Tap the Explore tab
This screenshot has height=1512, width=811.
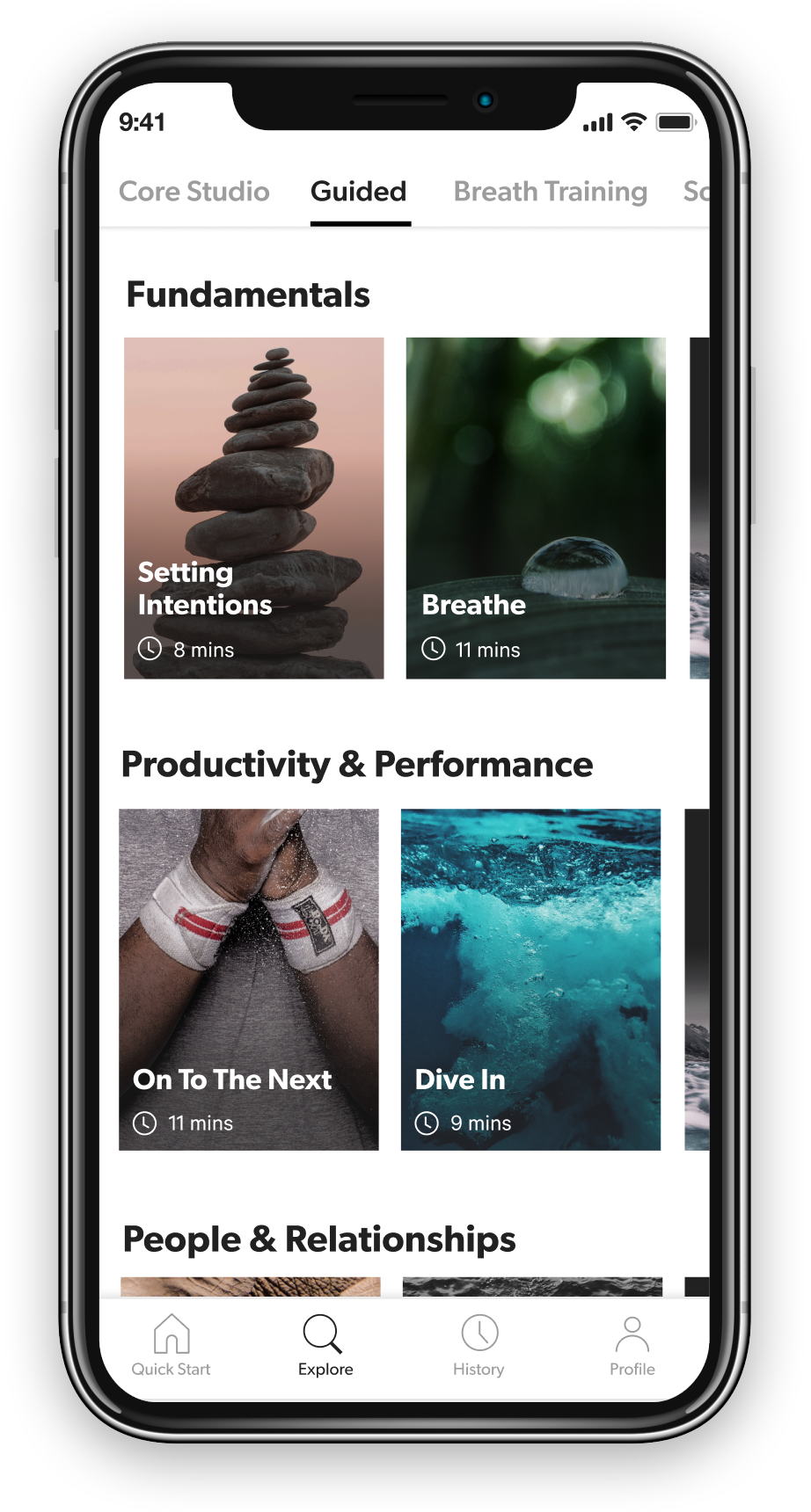(325, 1345)
